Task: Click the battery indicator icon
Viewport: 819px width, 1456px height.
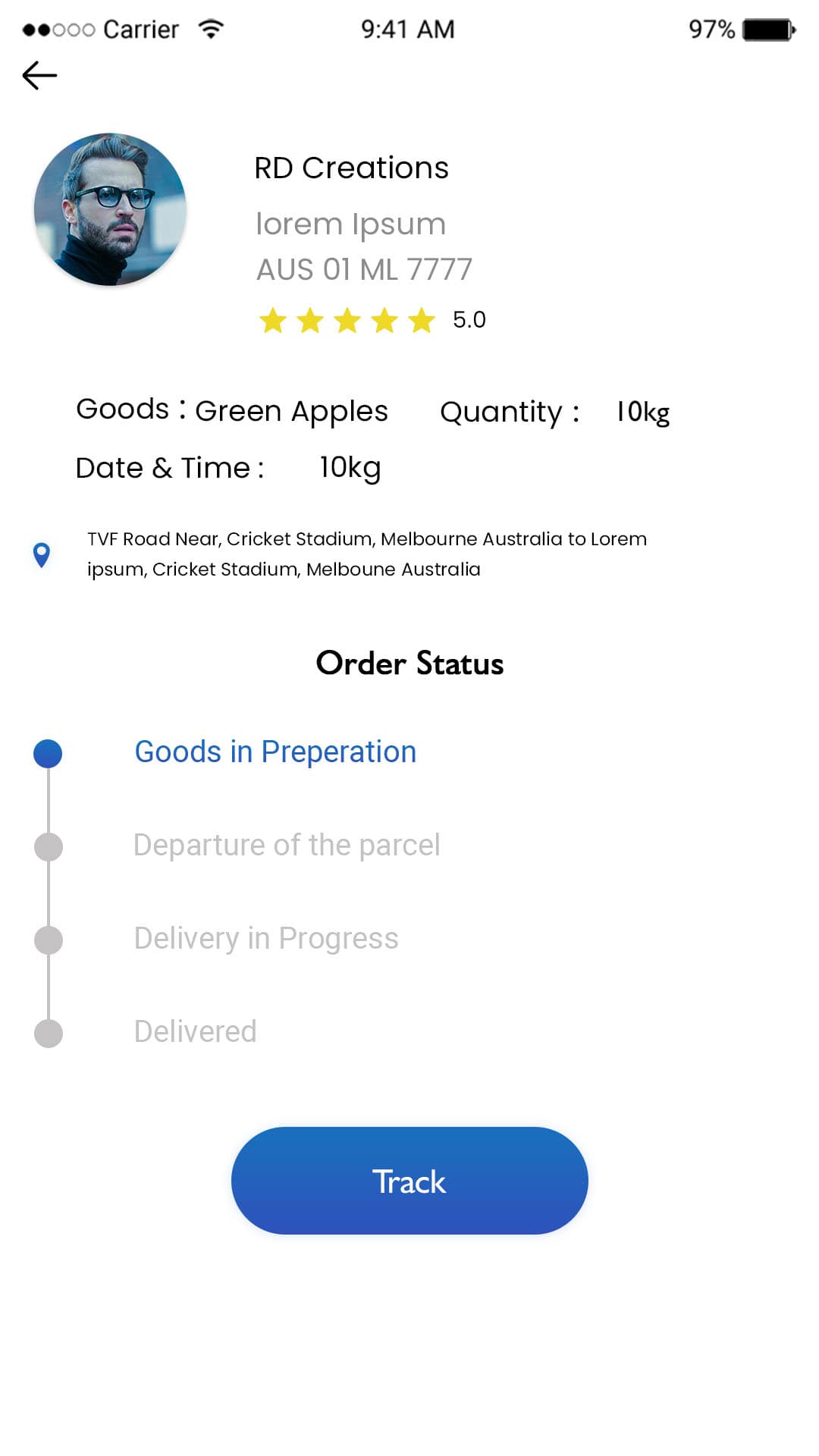Action: coord(766,29)
